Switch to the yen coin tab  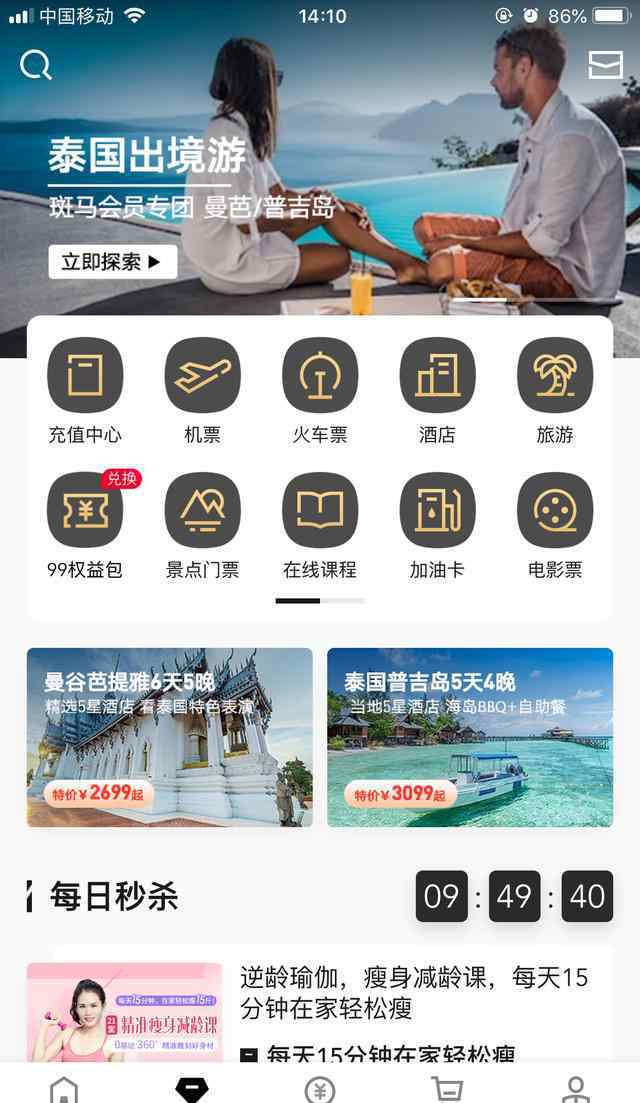point(320,1089)
